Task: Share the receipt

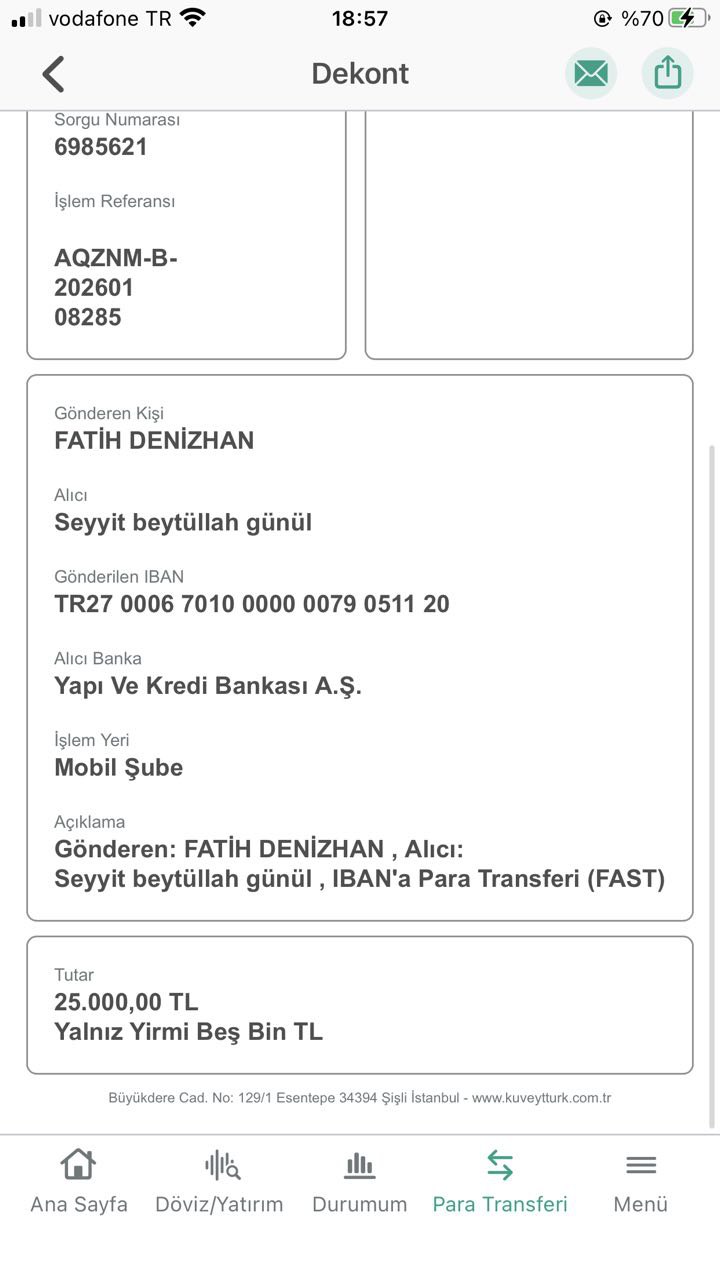Action: (x=667, y=73)
